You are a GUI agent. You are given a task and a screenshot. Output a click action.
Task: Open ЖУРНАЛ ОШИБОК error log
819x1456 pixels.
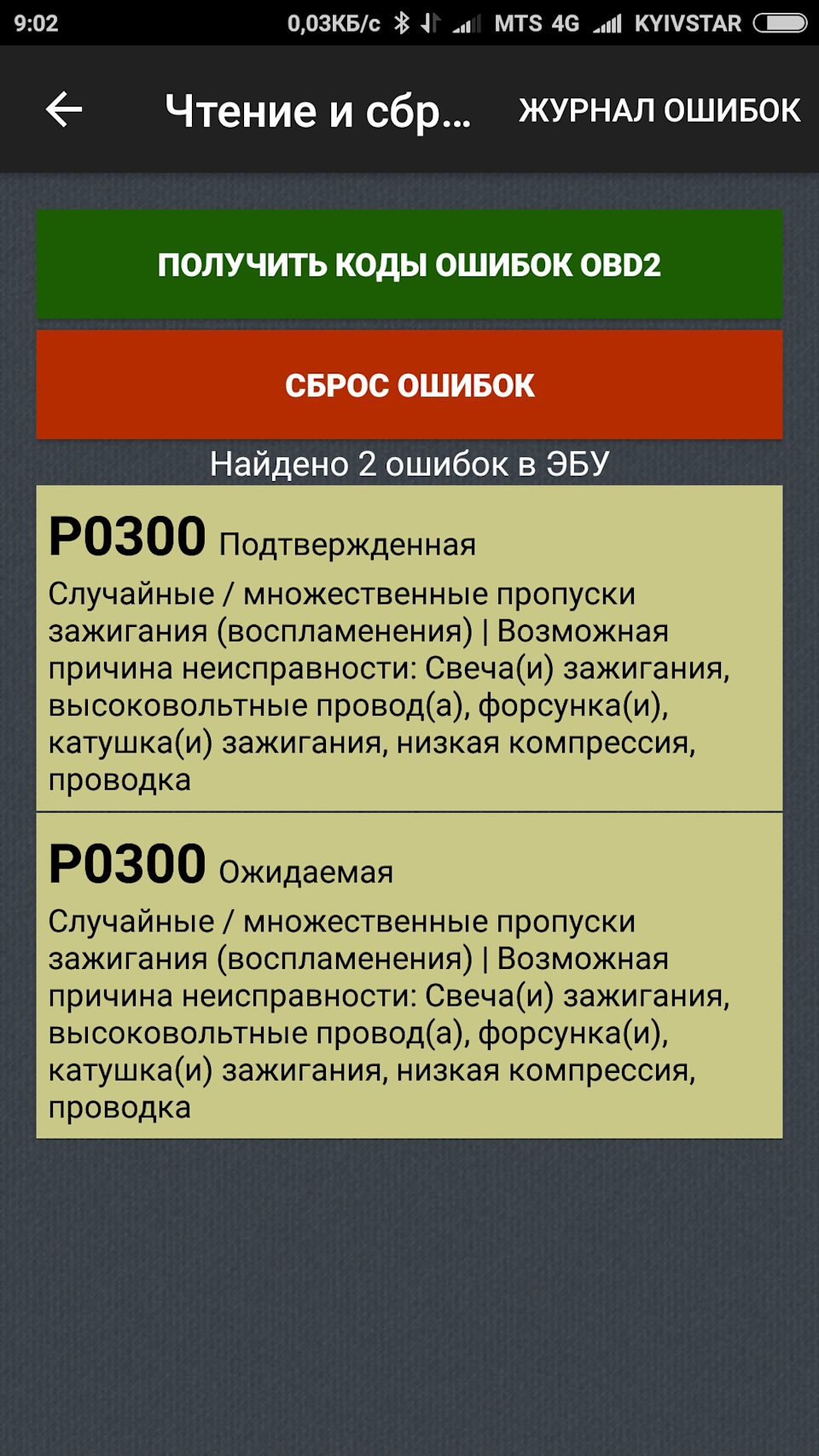click(x=659, y=111)
